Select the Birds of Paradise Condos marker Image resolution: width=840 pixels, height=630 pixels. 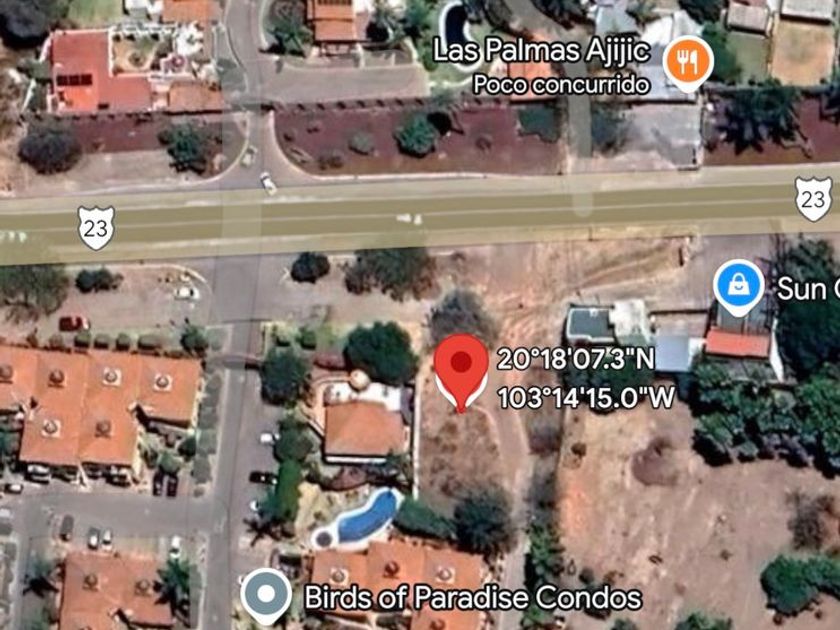(266, 595)
